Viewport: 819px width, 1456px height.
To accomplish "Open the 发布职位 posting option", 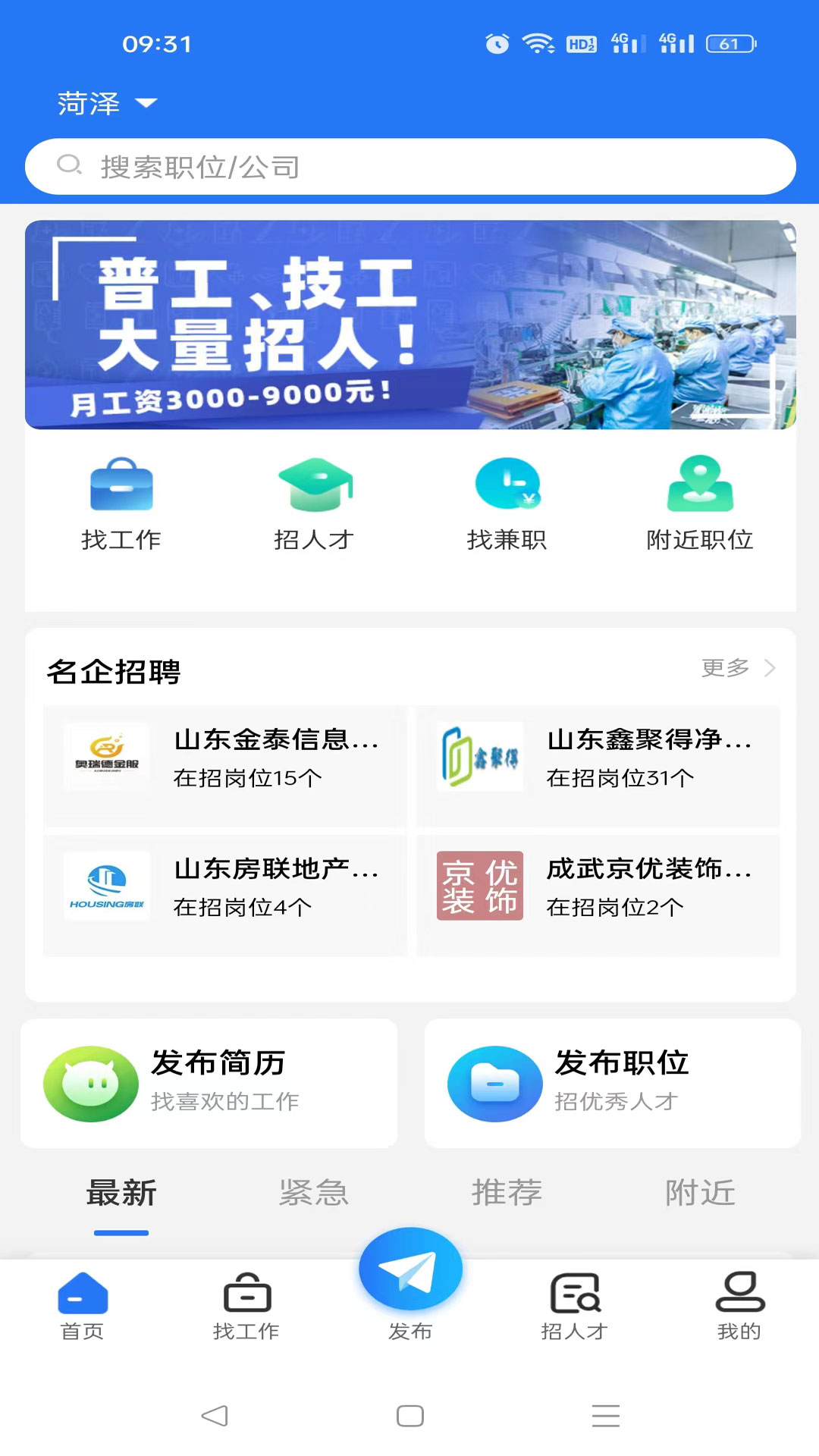I will tap(611, 1083).
